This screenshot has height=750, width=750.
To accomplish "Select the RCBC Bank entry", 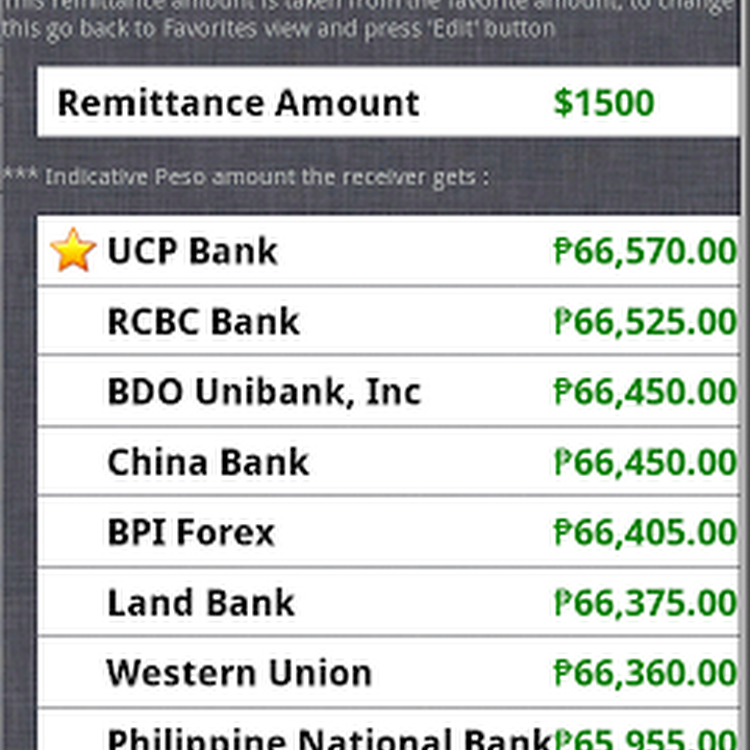I will (388, 322).
